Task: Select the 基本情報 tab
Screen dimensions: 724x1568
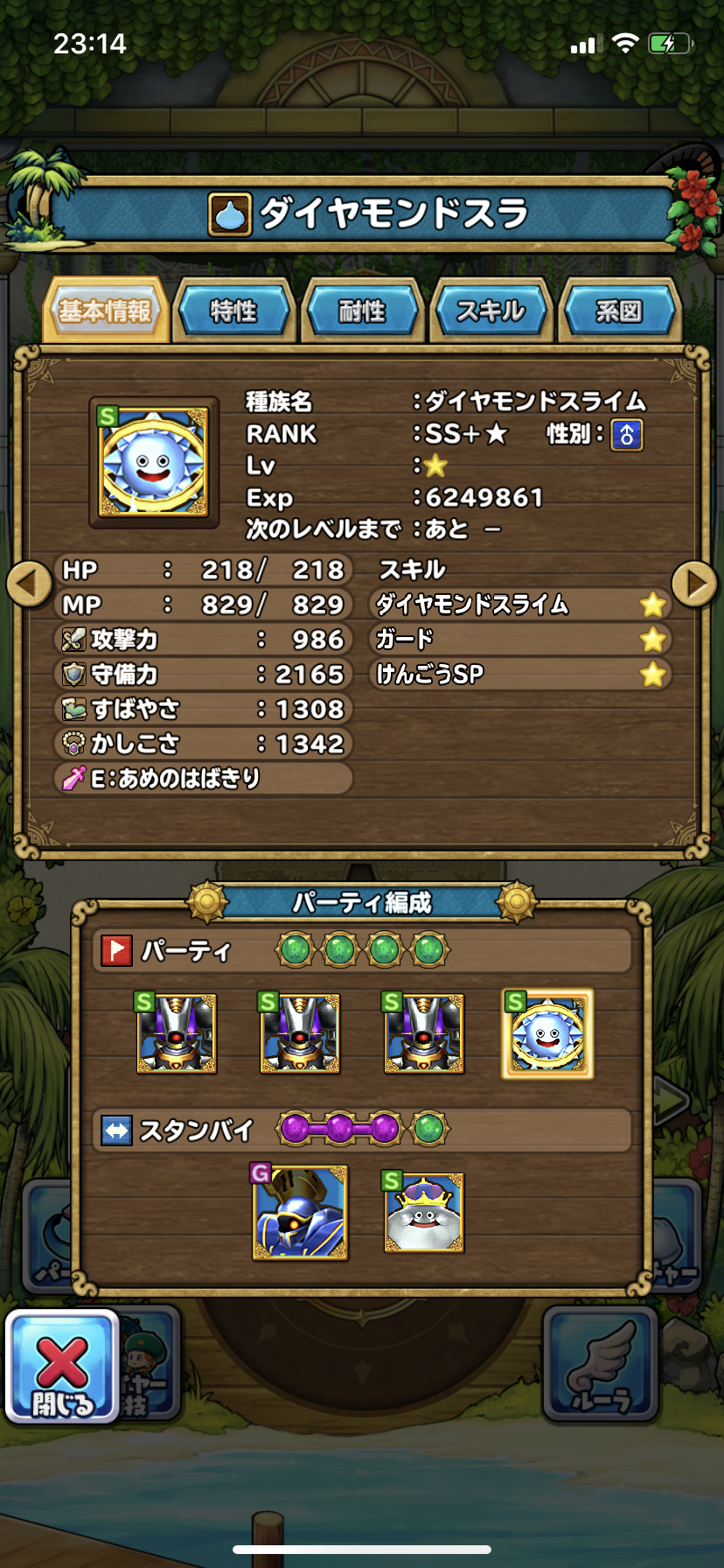Action: pos(105,311)
